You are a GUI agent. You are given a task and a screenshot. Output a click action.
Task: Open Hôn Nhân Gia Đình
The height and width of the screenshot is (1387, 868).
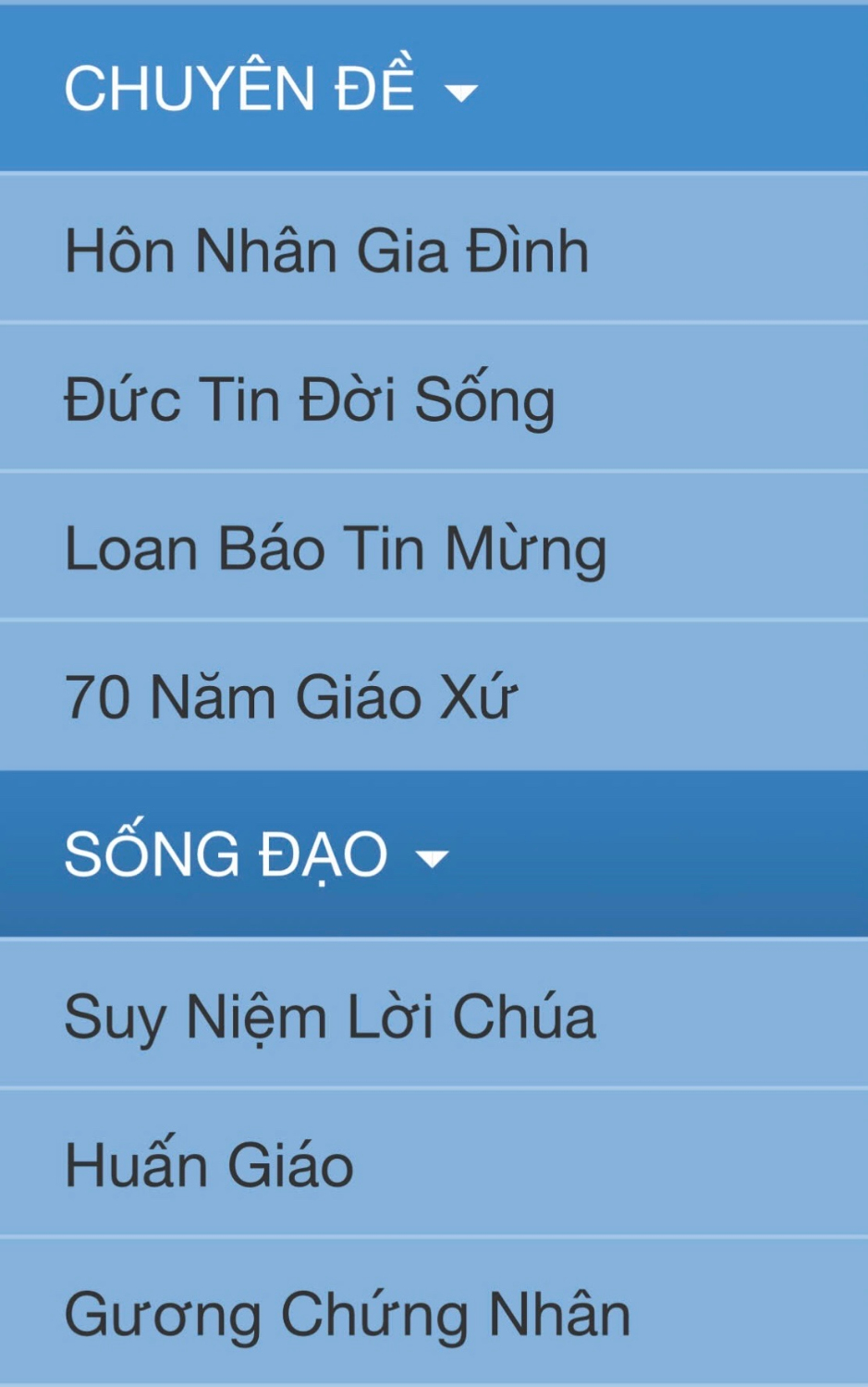coord(326,251)
